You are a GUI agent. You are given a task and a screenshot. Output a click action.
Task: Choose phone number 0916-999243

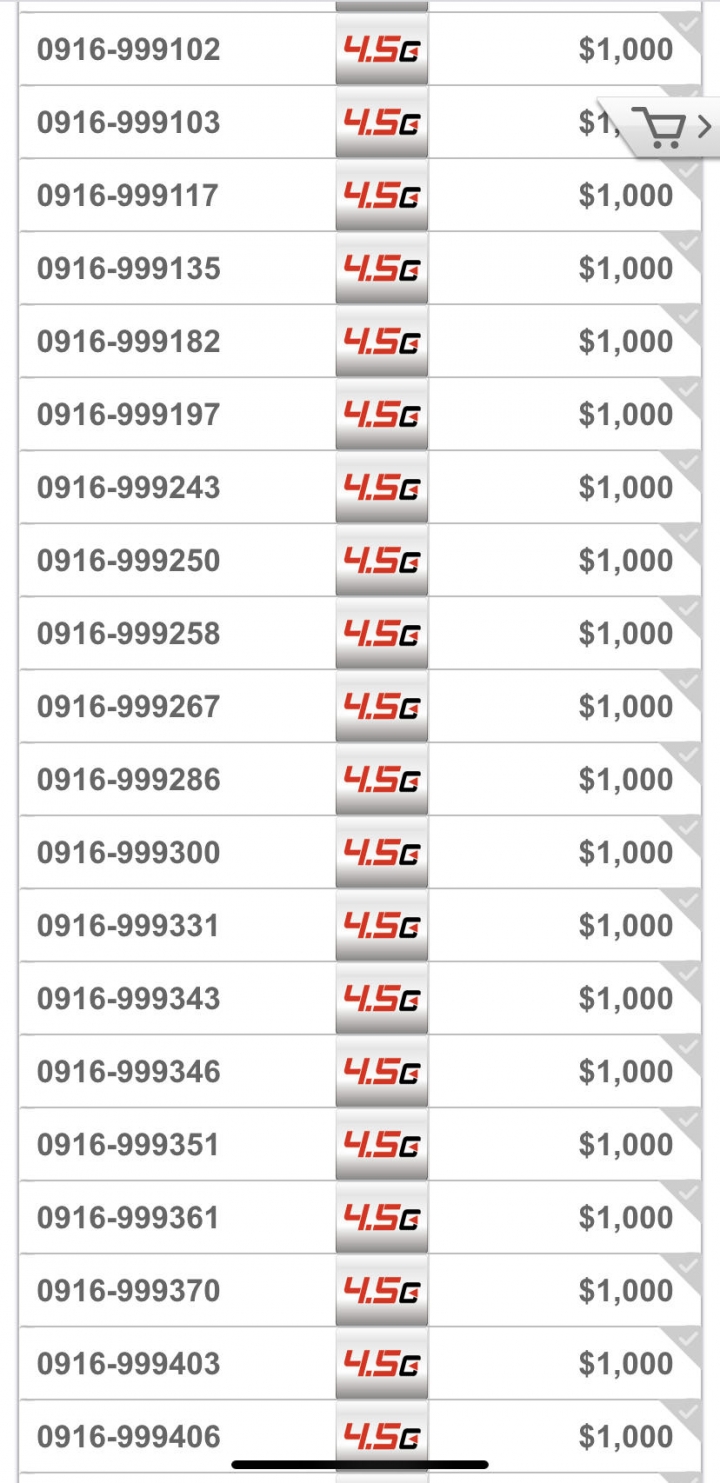pos(360,487)
